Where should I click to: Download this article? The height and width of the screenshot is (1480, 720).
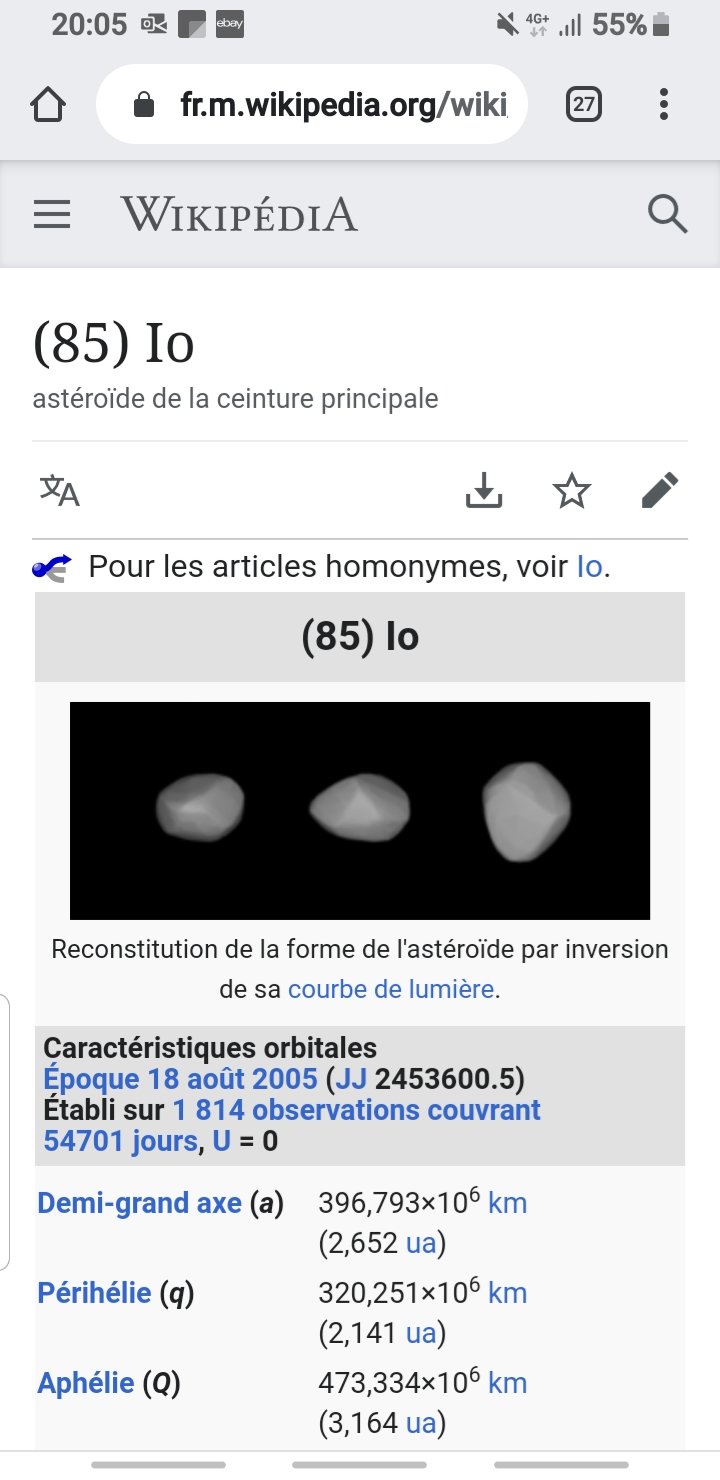[484, 491]
